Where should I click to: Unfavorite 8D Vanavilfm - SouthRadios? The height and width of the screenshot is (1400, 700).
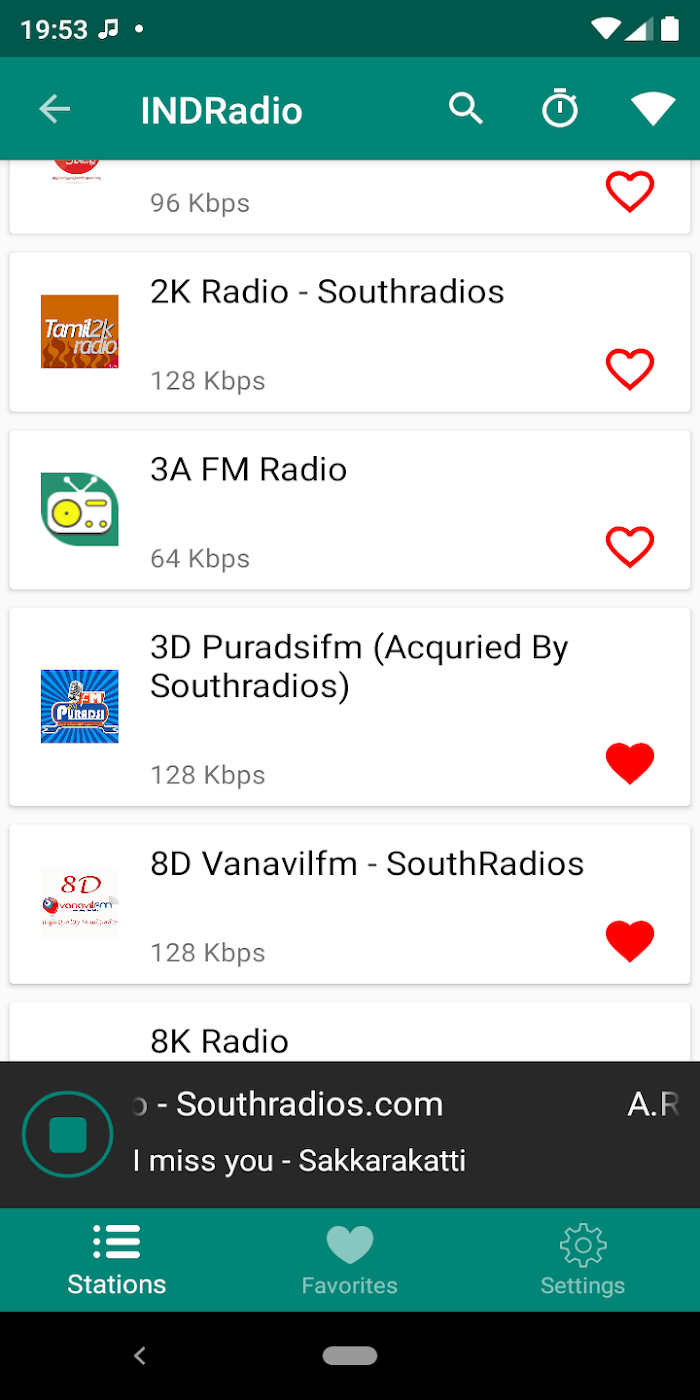630,941
